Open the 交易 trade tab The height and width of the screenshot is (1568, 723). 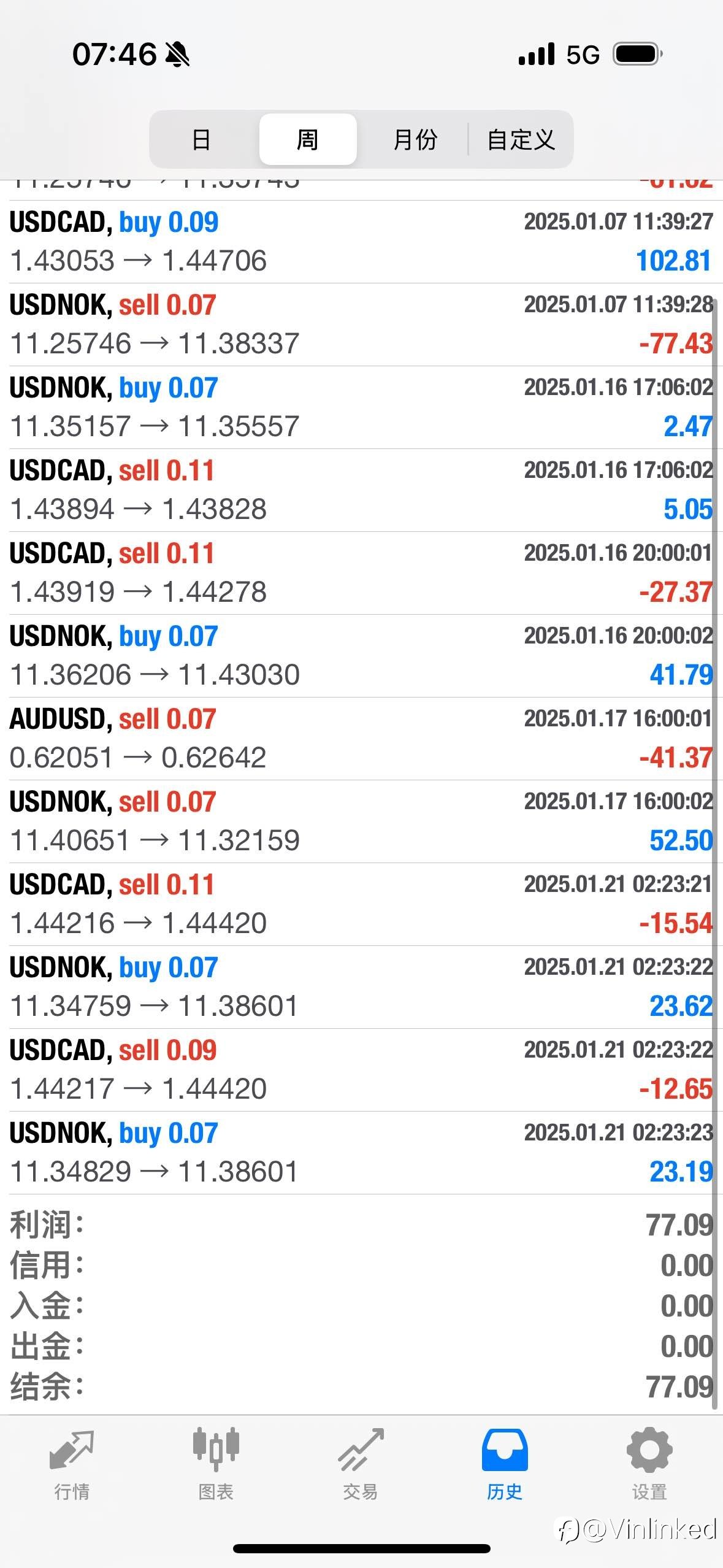(x=361, y=1465)
